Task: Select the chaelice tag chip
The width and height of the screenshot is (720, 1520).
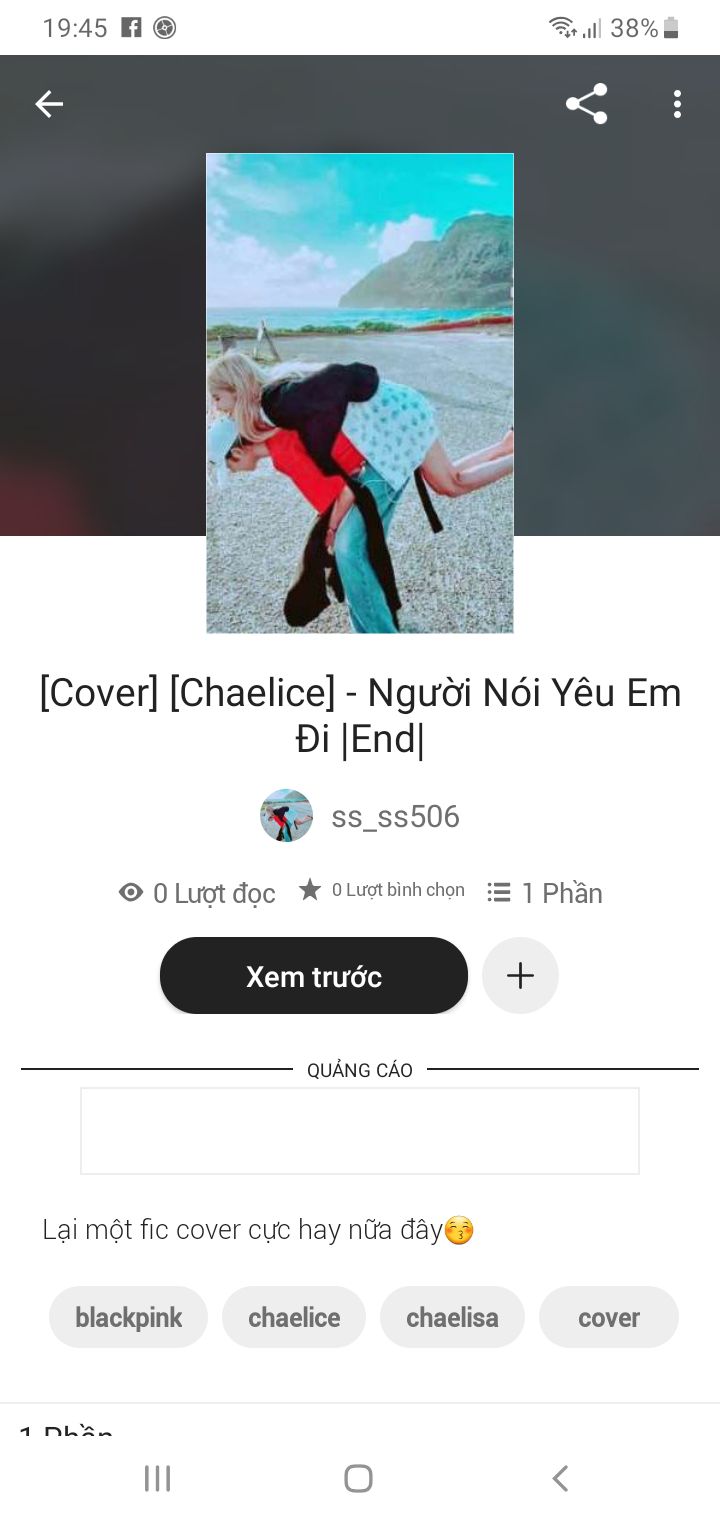Action: point(294,1317)
